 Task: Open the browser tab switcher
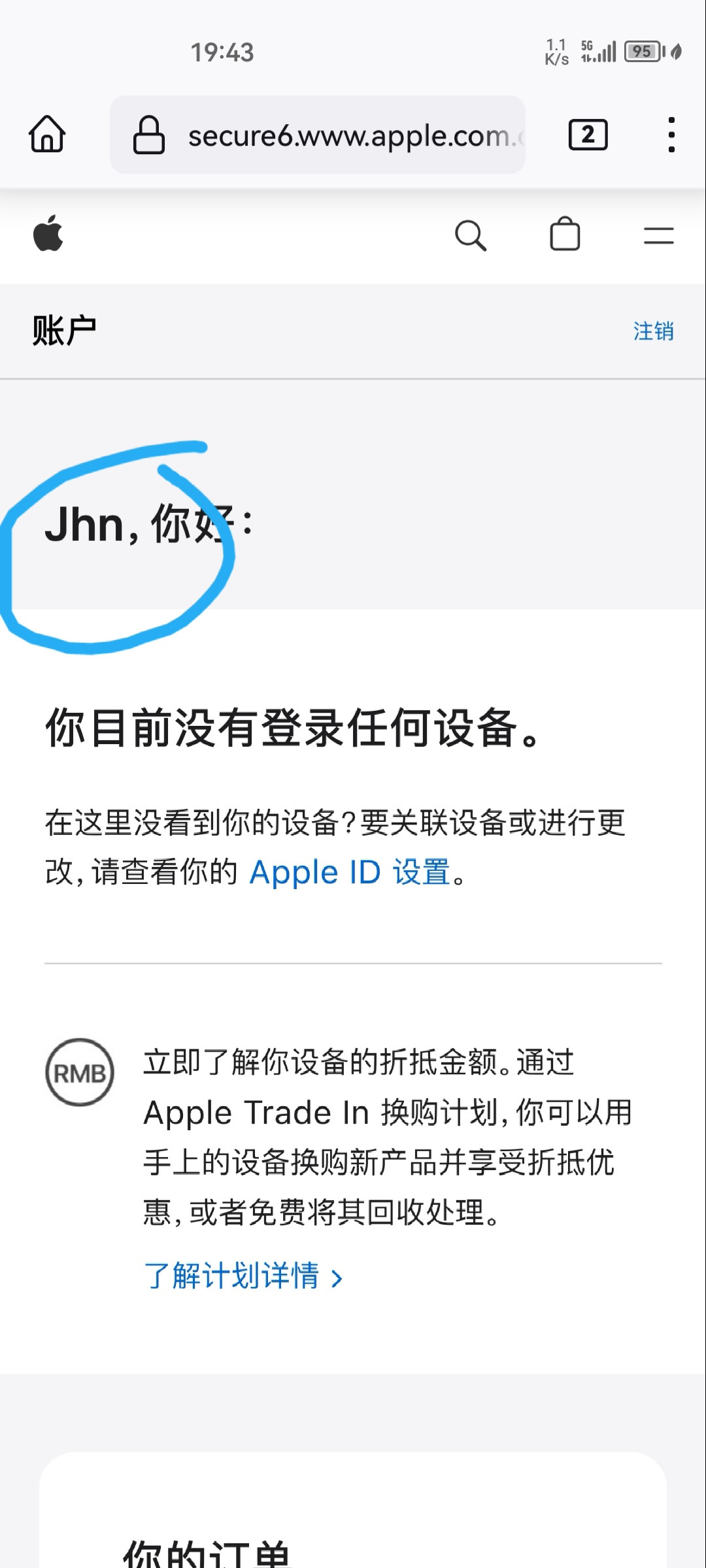(588, 135)
